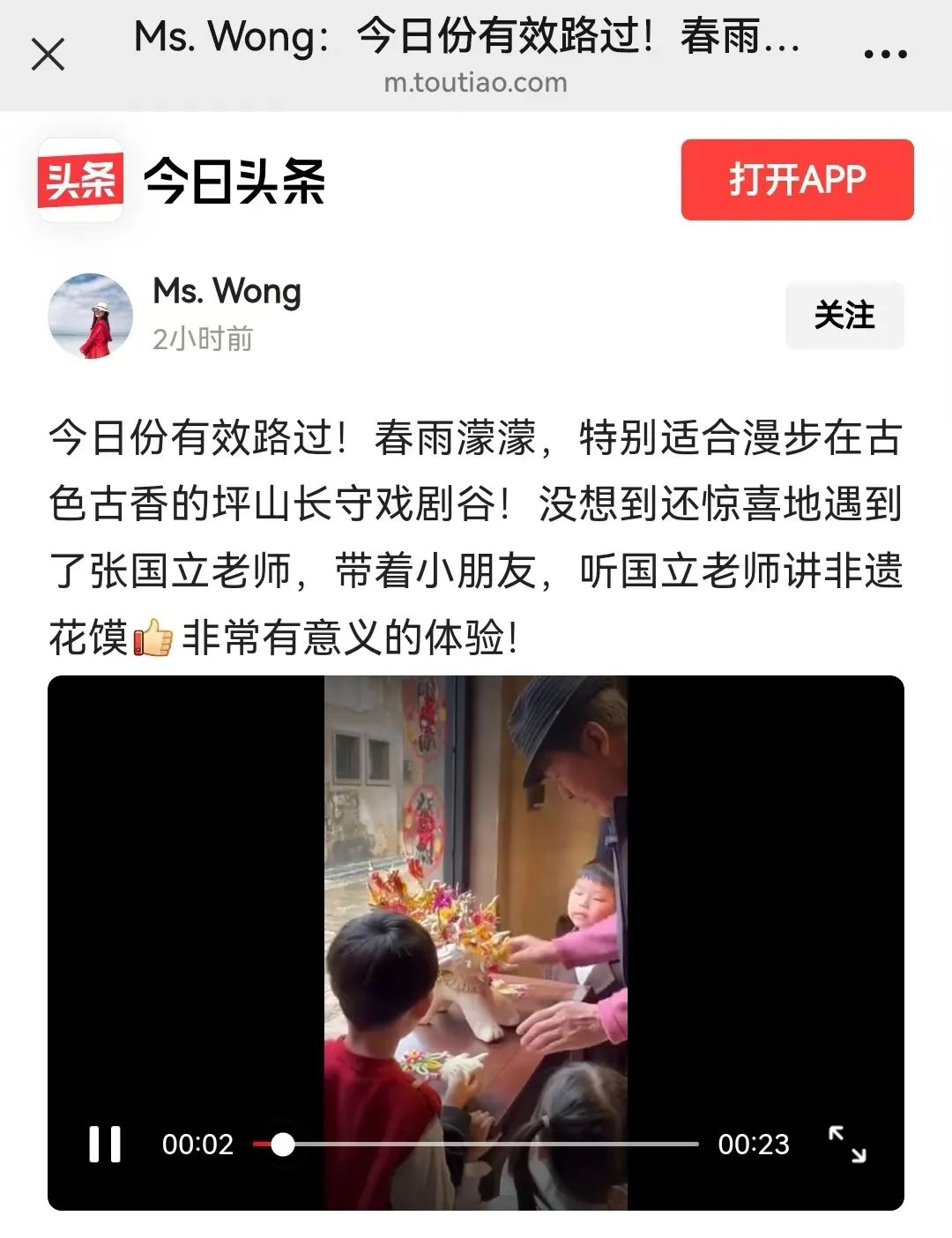Expand the video to fullscreen

847,1144
